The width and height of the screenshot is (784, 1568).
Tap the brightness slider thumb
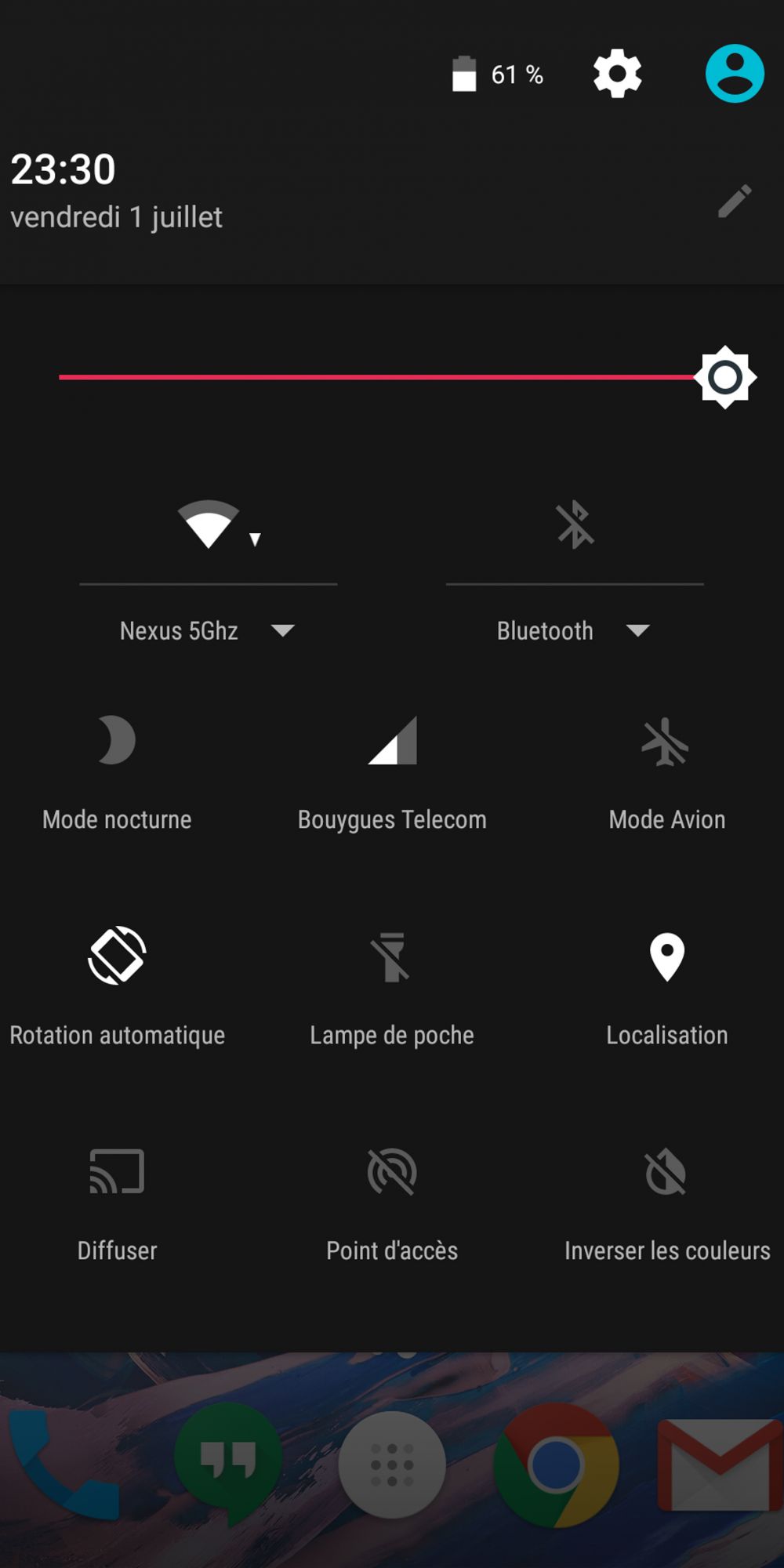725,377
